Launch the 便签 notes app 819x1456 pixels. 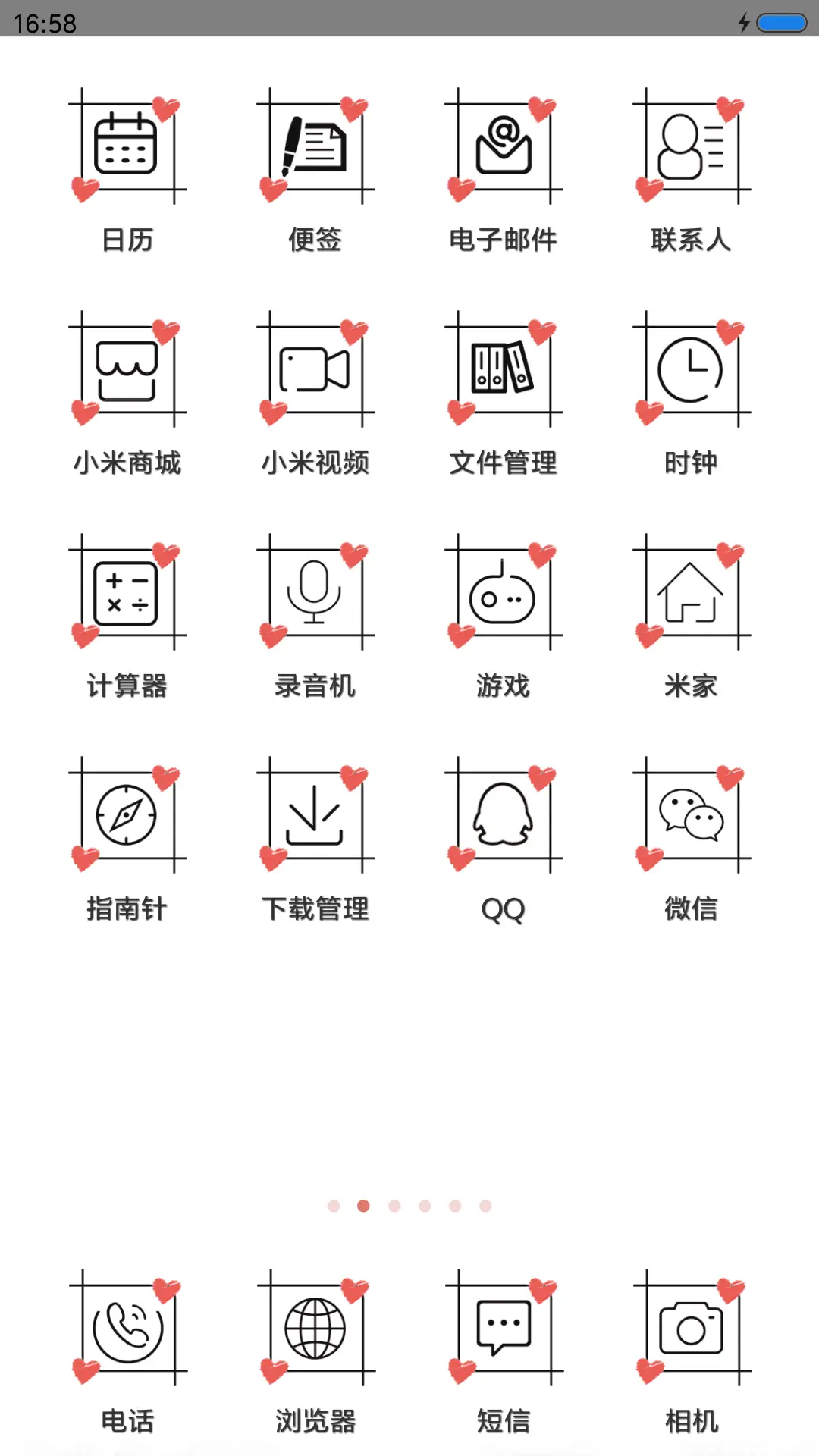pyautogui.click(x=313, y=148)
